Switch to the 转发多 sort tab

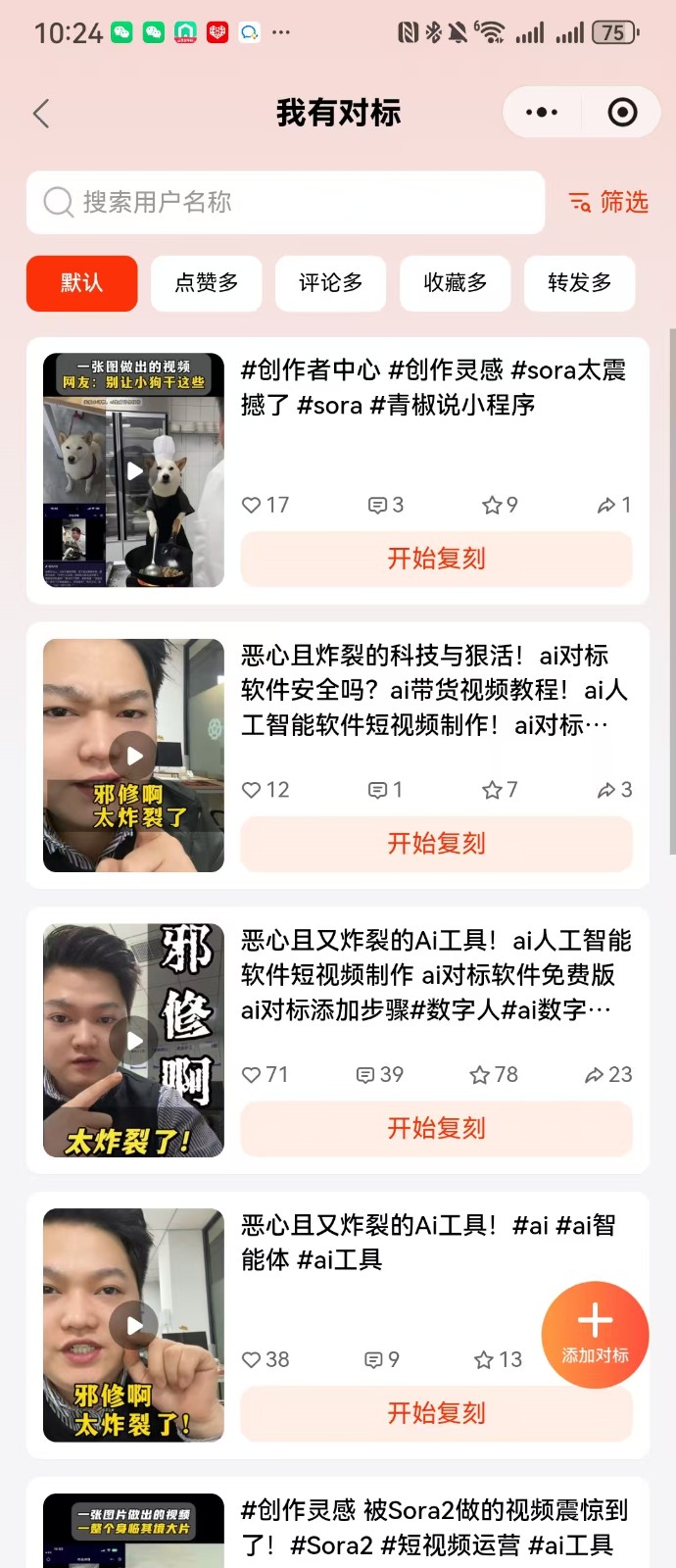[579, 283]
